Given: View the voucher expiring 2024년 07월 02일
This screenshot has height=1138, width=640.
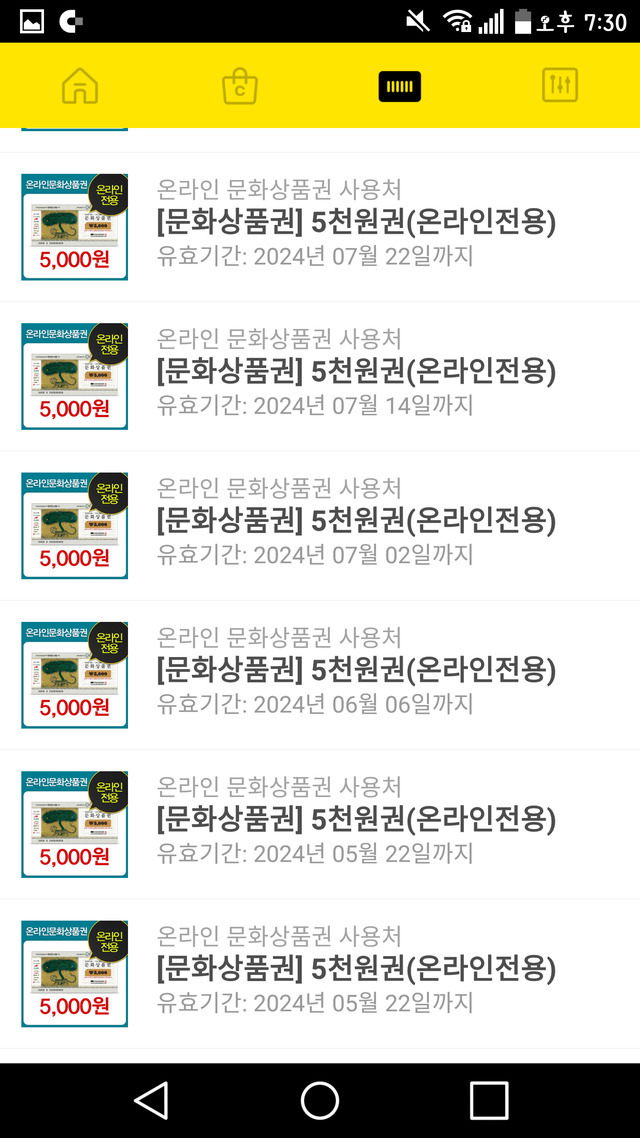Looking at the screenshot, I should coord(355,521).
